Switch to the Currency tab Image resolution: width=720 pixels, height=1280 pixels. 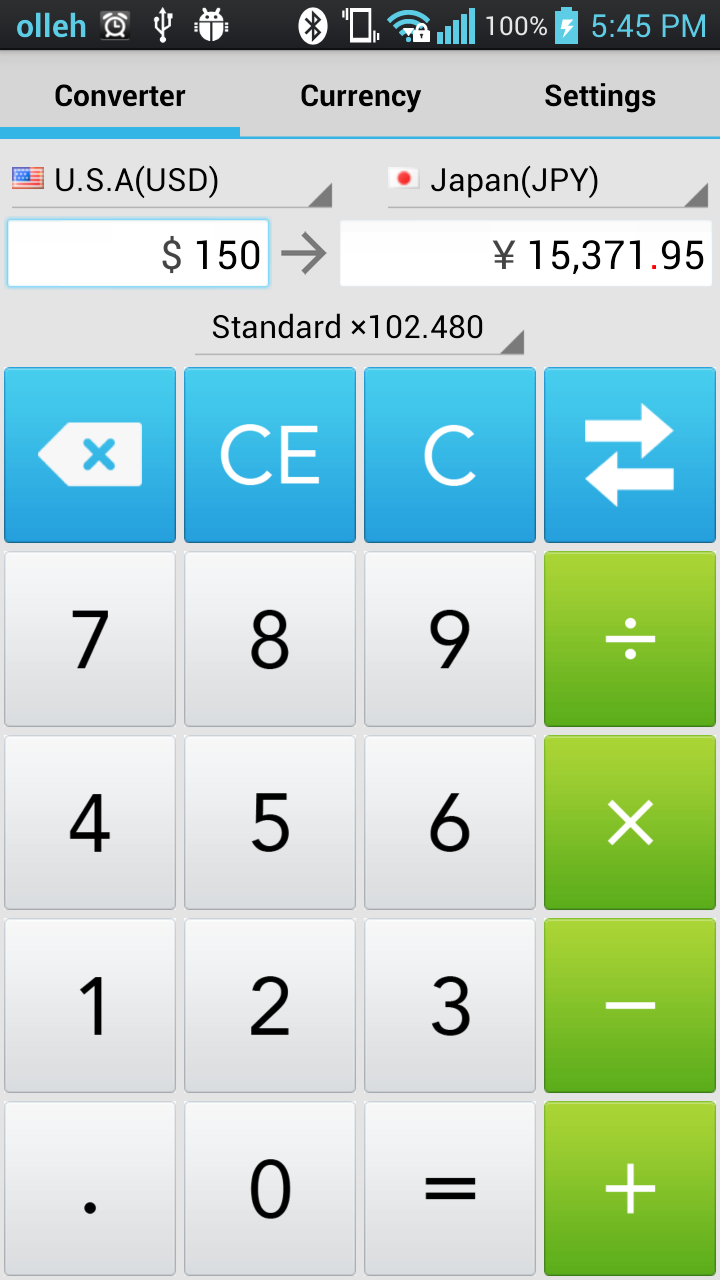click(x=360, y=96)
